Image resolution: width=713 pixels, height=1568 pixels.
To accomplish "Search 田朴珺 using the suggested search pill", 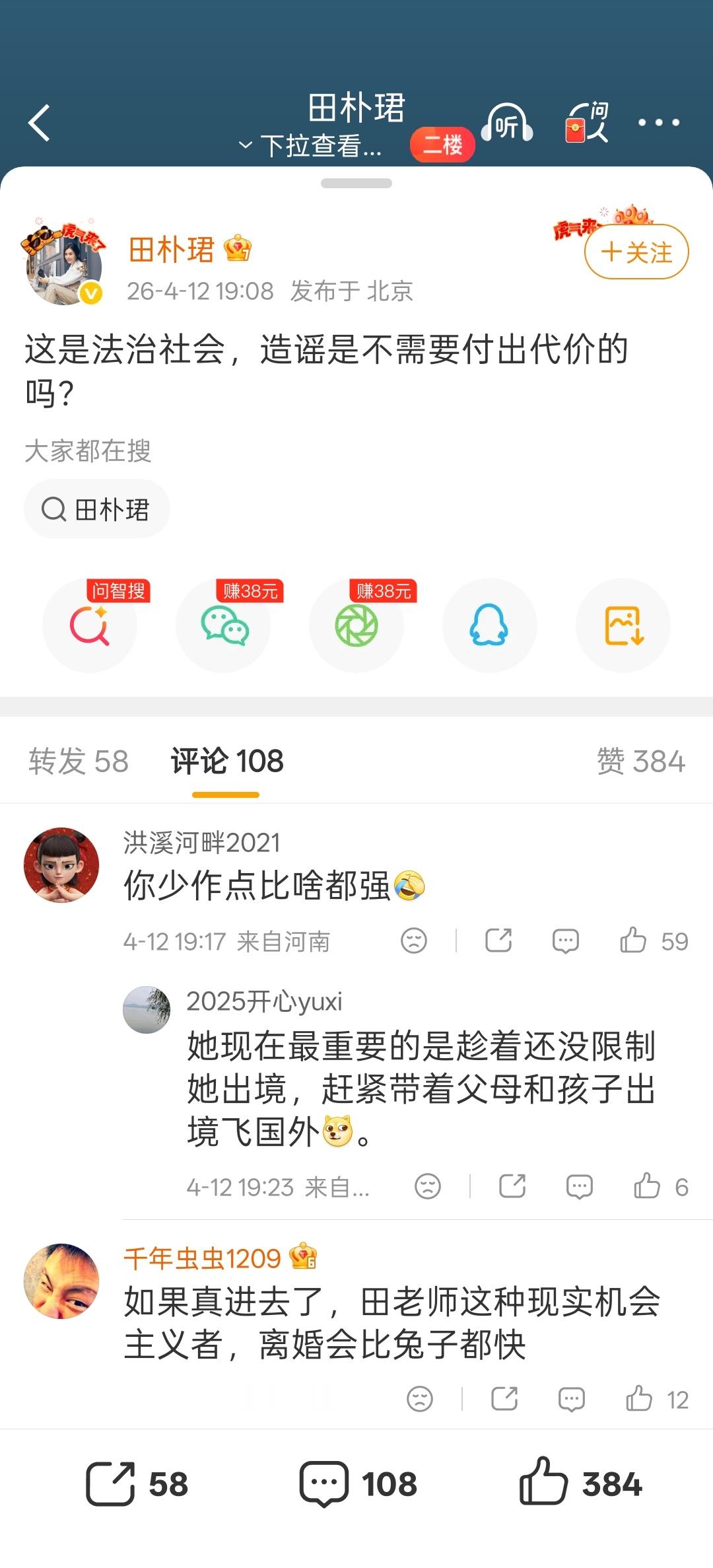I will coord(96,509).
